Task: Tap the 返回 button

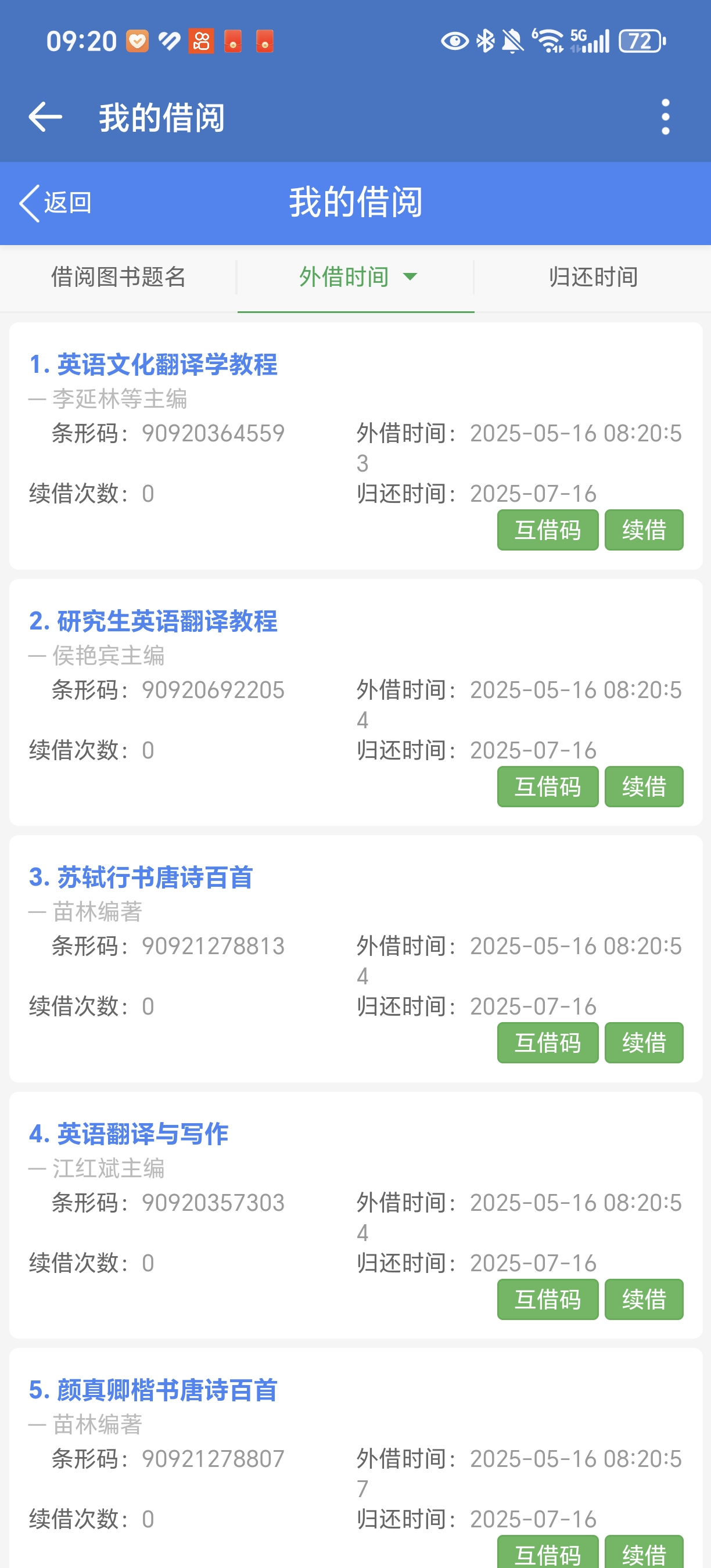Action: tap(56, 203)
